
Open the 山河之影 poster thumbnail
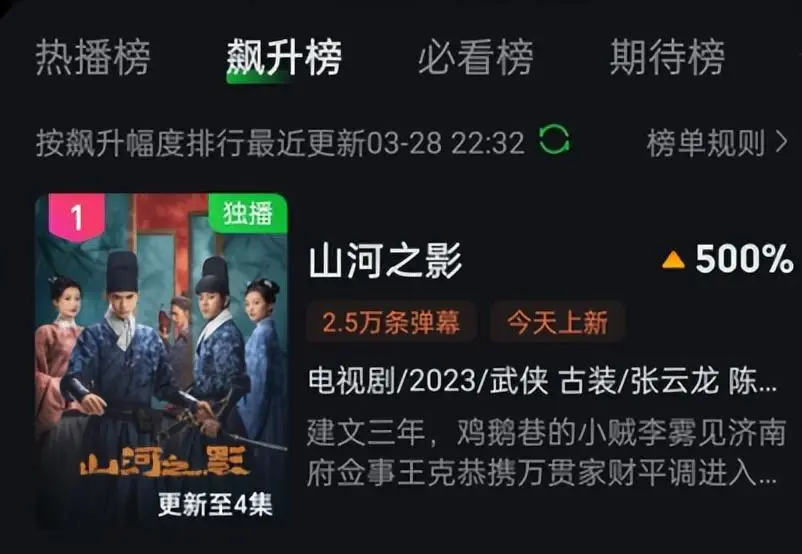pyautogui.click(x=161, y=358)
